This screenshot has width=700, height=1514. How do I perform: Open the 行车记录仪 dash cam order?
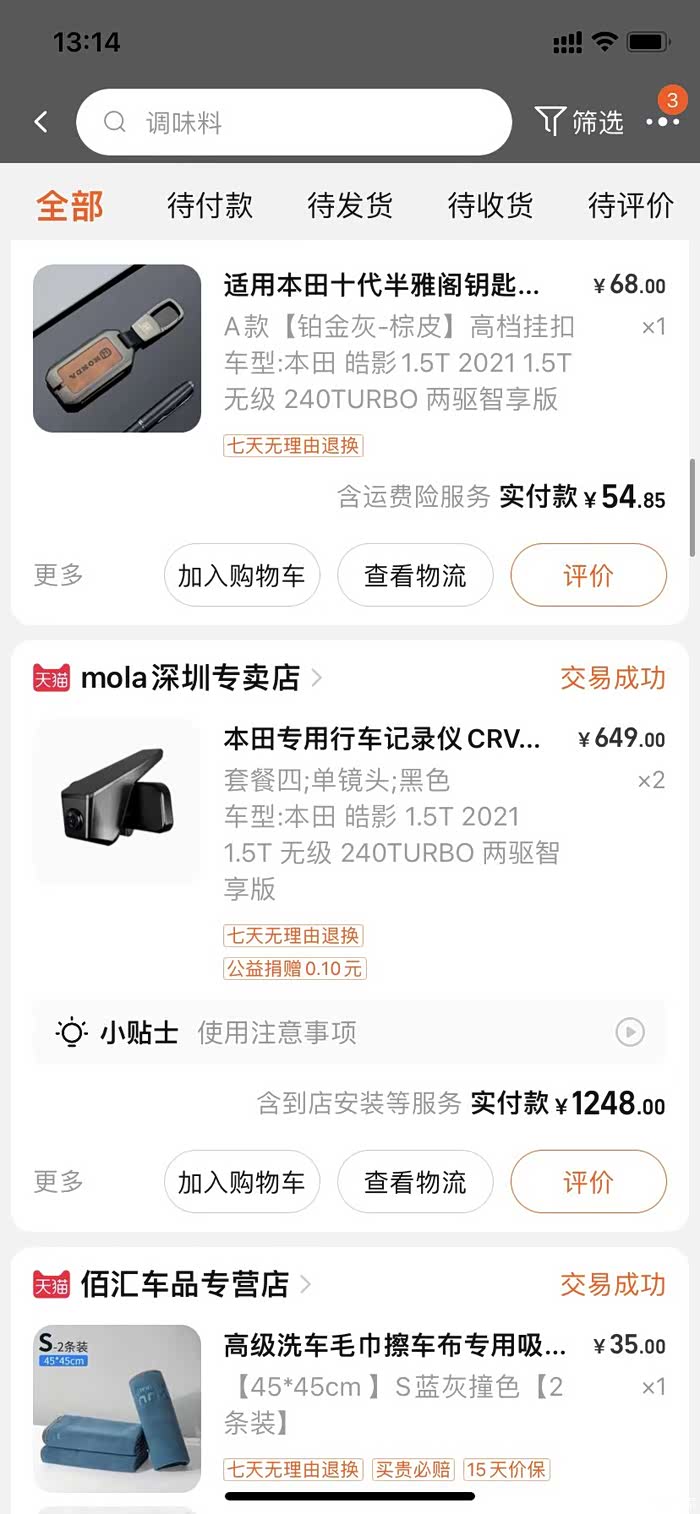pyautogui.click(x=381, y=740)
